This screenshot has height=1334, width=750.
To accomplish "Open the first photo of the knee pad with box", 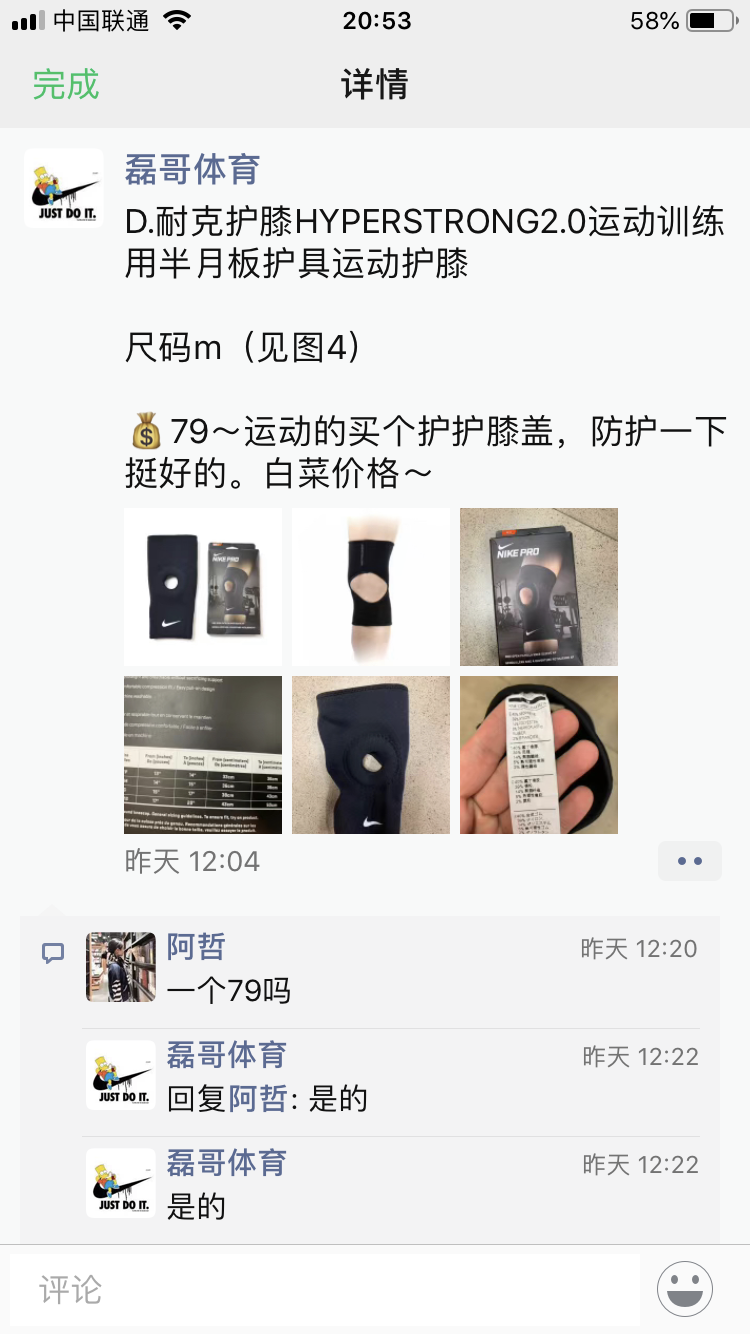I will click(203, 587).
